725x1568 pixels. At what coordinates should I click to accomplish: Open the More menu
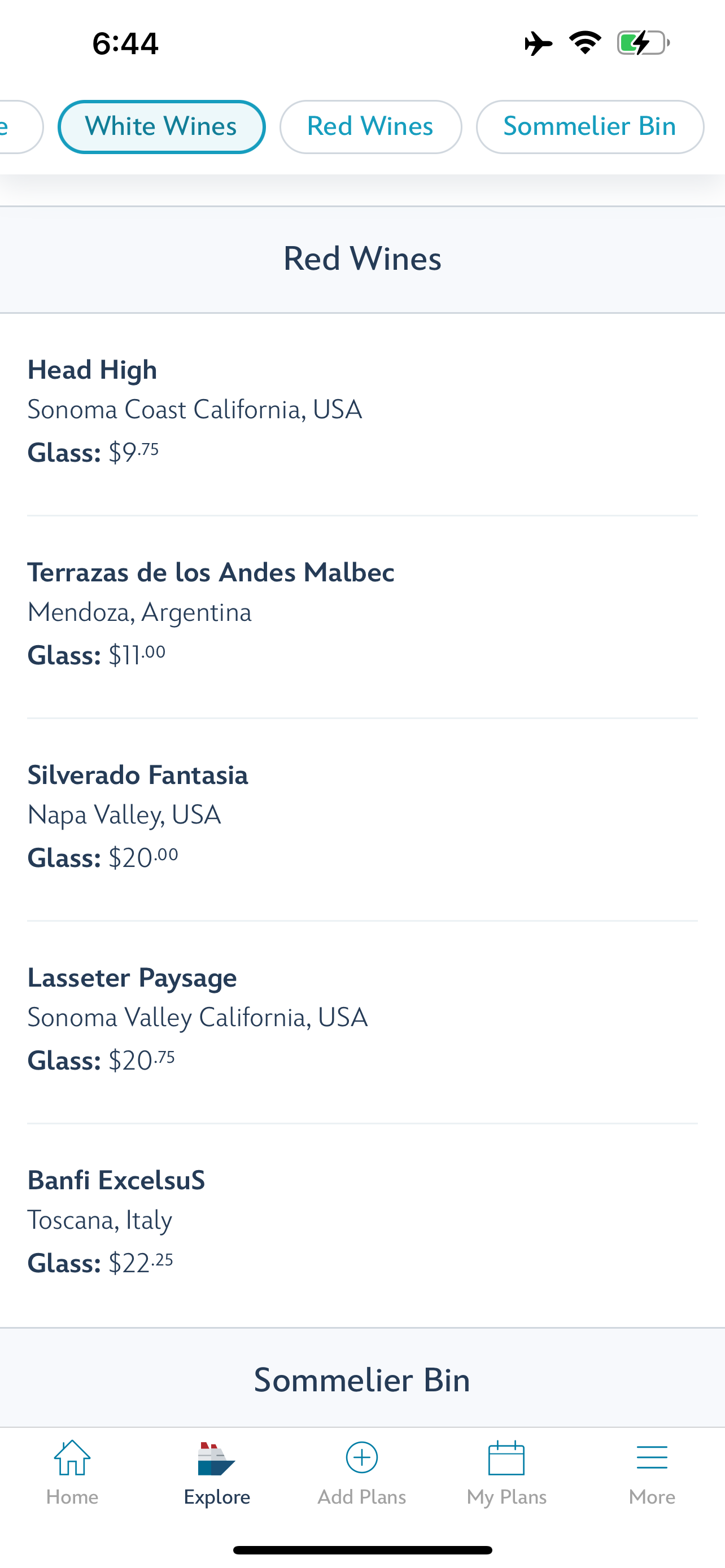click(652, 1472)
